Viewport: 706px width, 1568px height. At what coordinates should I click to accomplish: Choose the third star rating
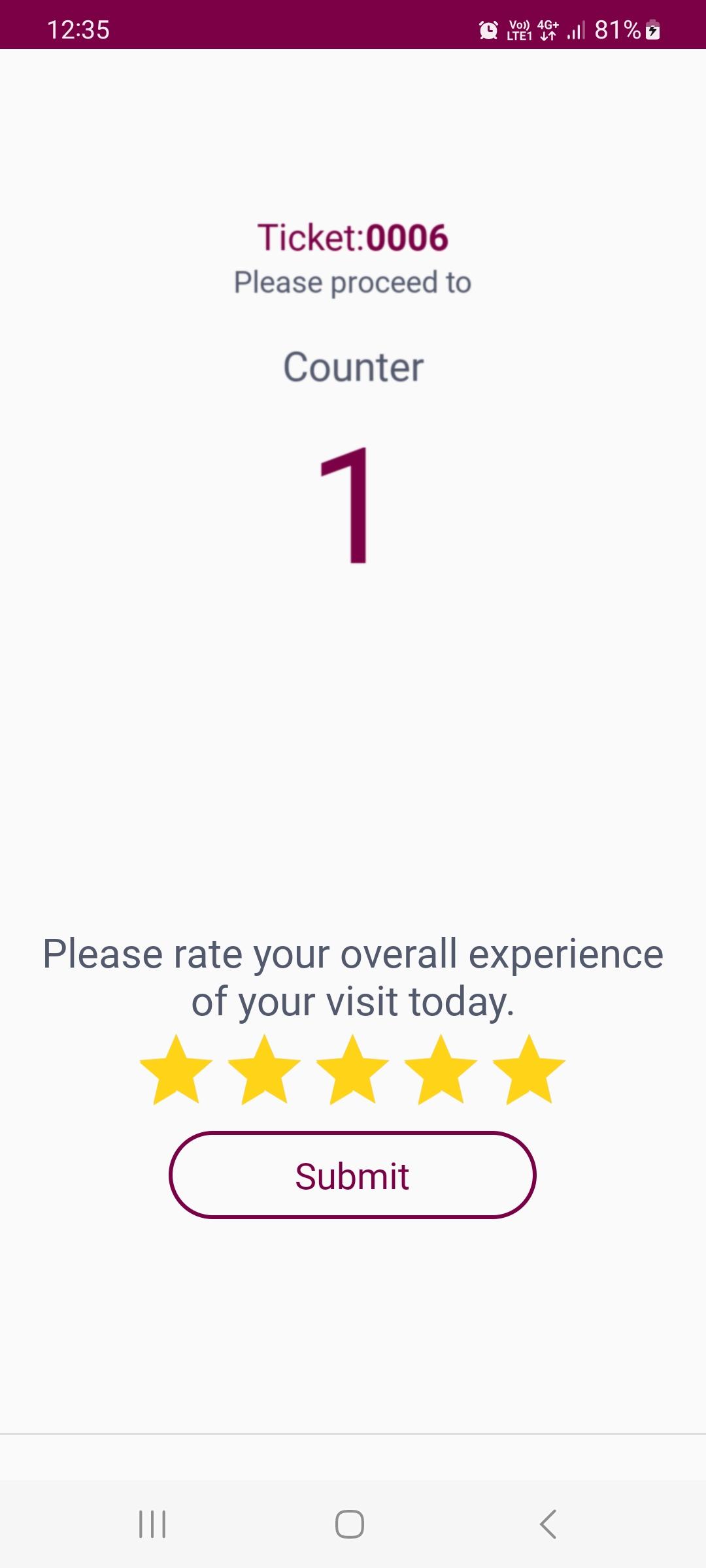pos(352,1070)
